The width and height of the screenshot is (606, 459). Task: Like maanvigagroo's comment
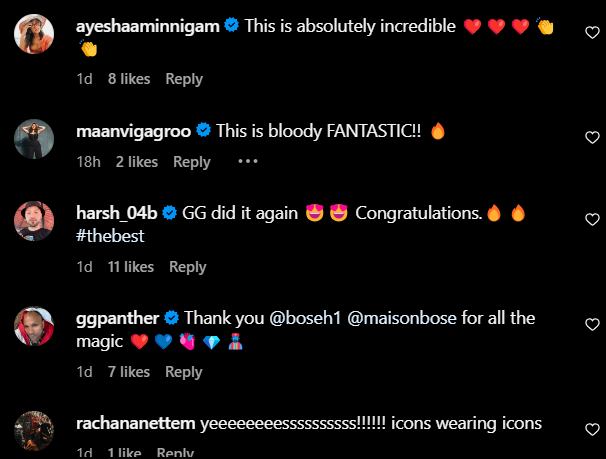pyautogui.click(x=591, y=139)
